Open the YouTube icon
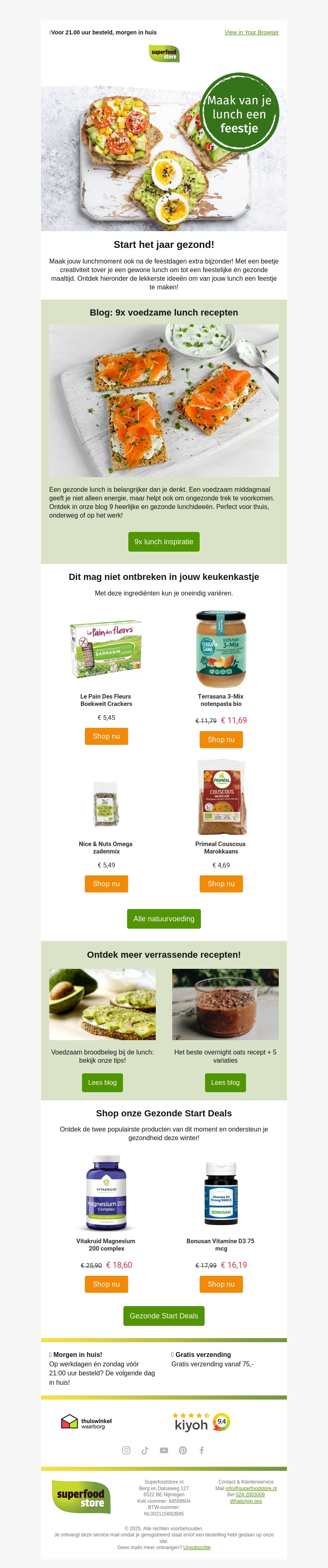 164,1450
